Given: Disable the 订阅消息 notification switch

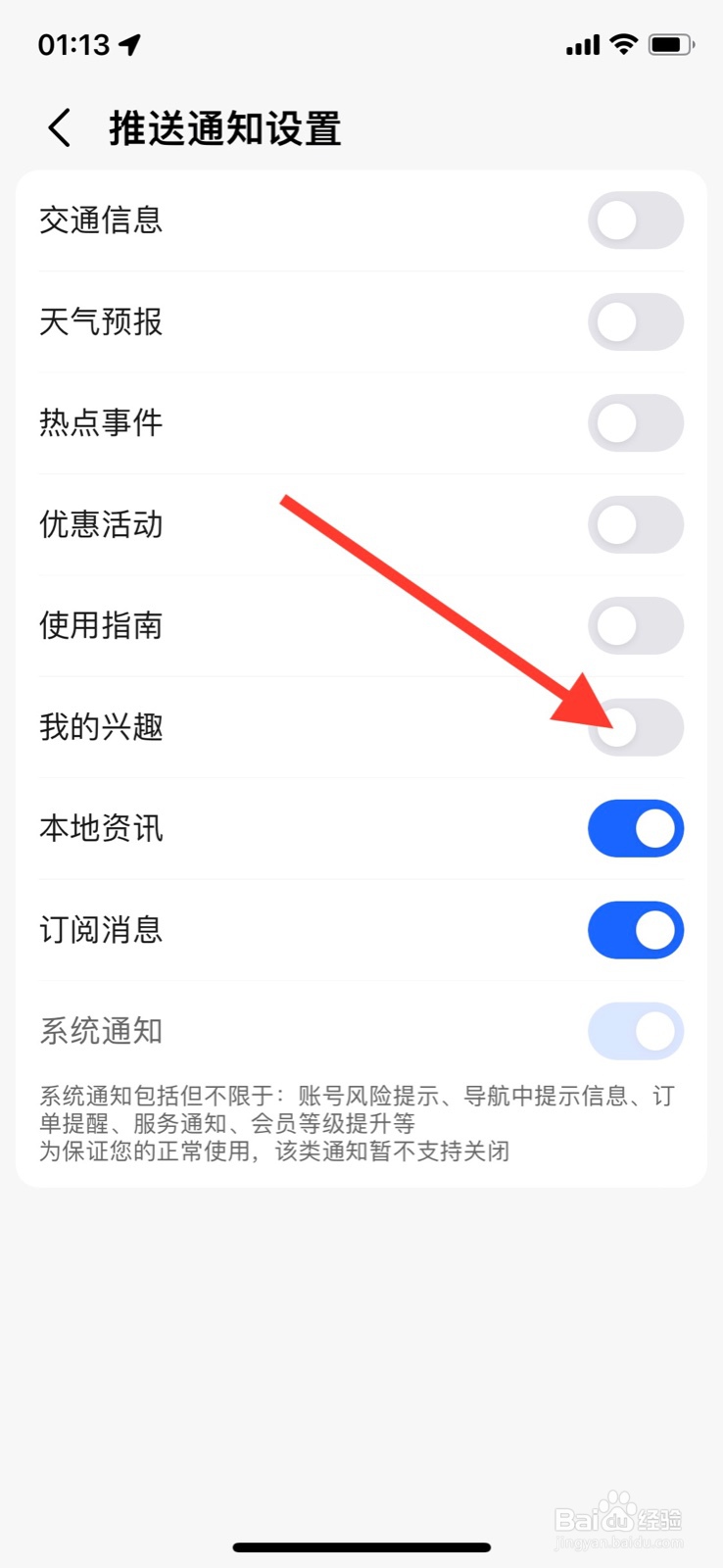Looking at the screenshot, I should (x=636, y=930).
